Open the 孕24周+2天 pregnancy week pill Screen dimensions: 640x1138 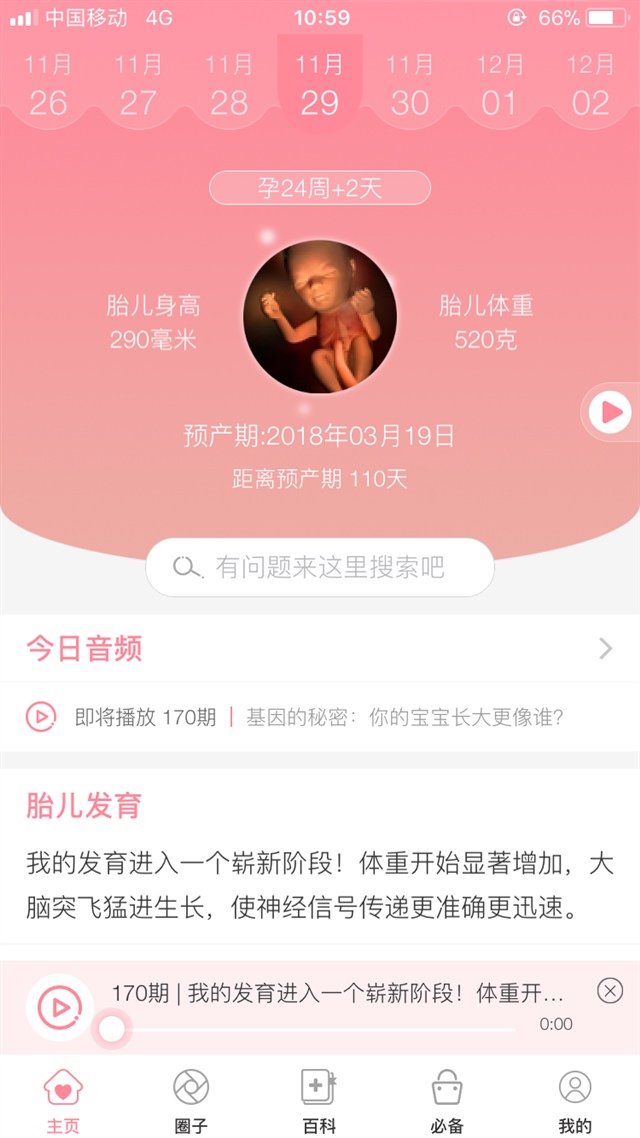click(320, 188)
